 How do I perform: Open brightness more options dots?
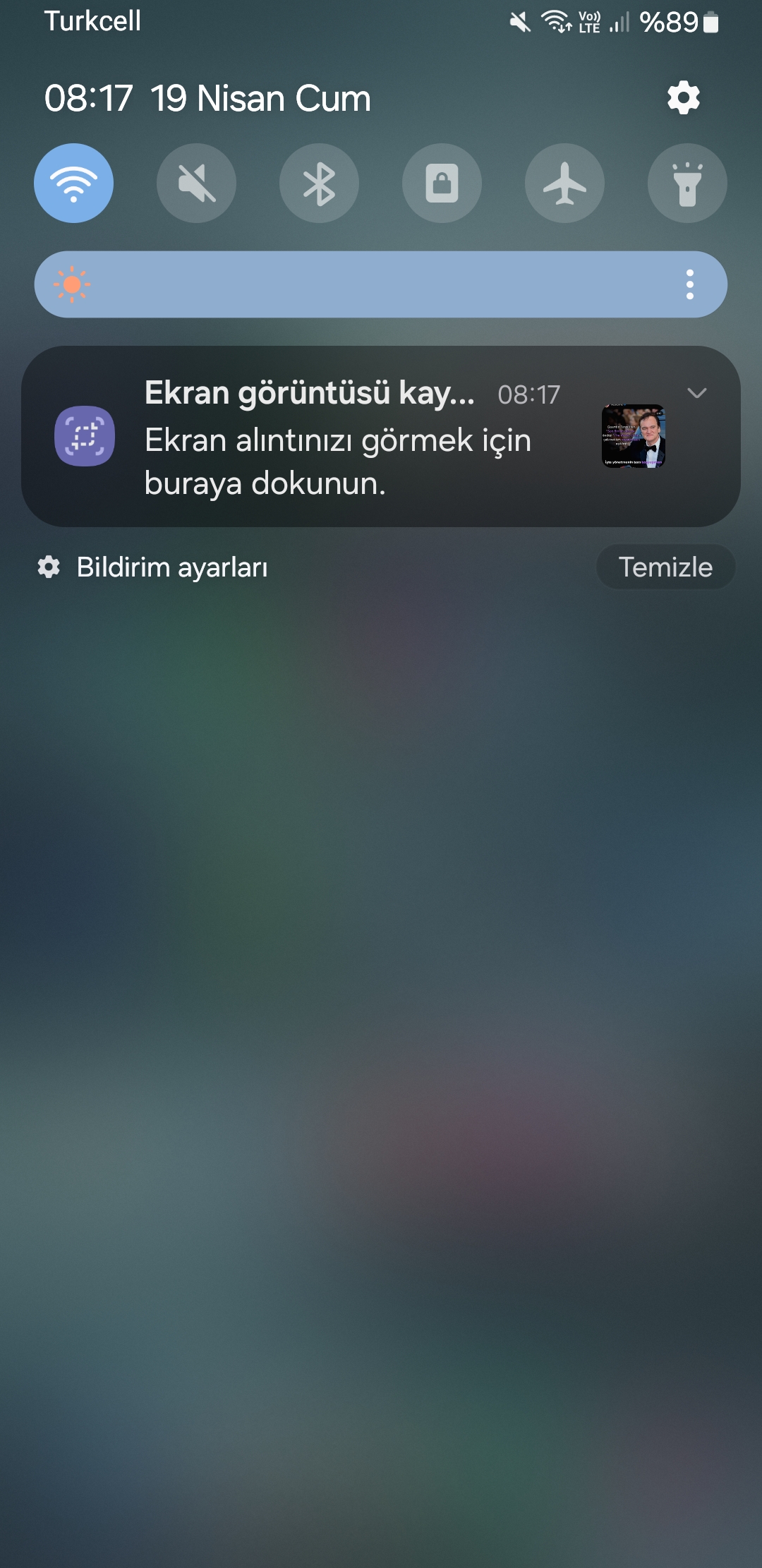690,284
